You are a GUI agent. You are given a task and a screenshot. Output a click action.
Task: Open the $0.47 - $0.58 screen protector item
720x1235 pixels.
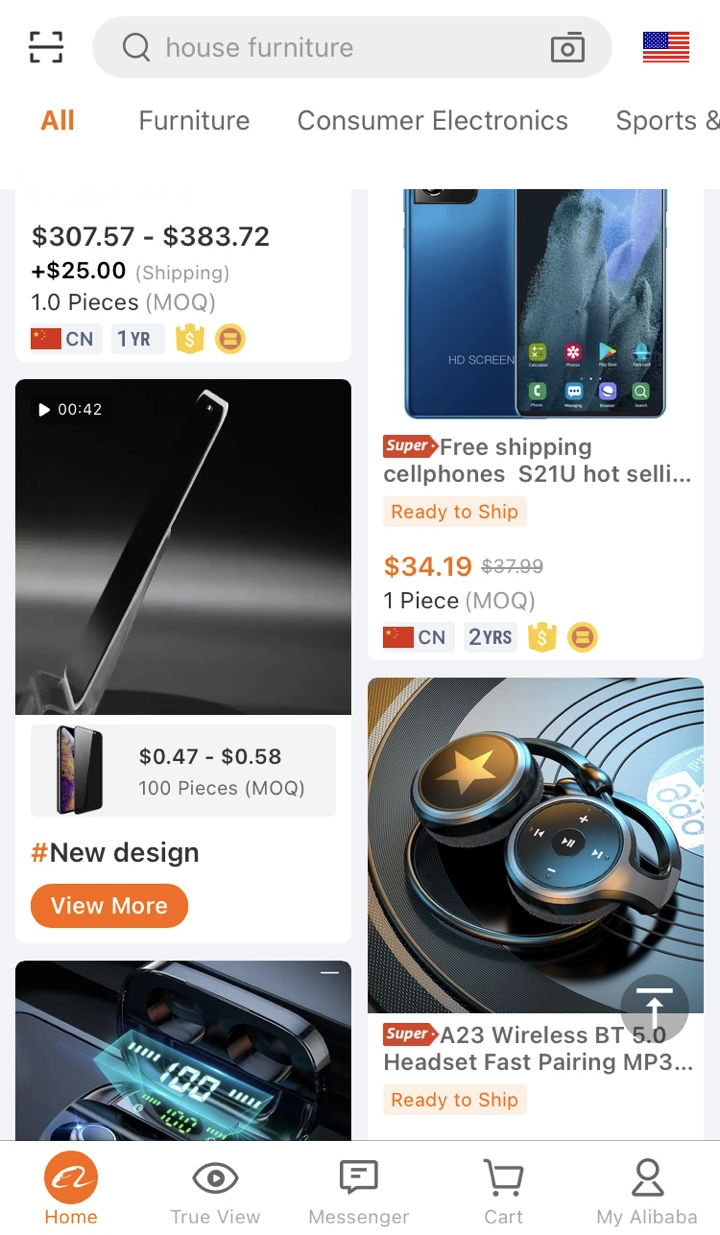click(x=183, y=770)
